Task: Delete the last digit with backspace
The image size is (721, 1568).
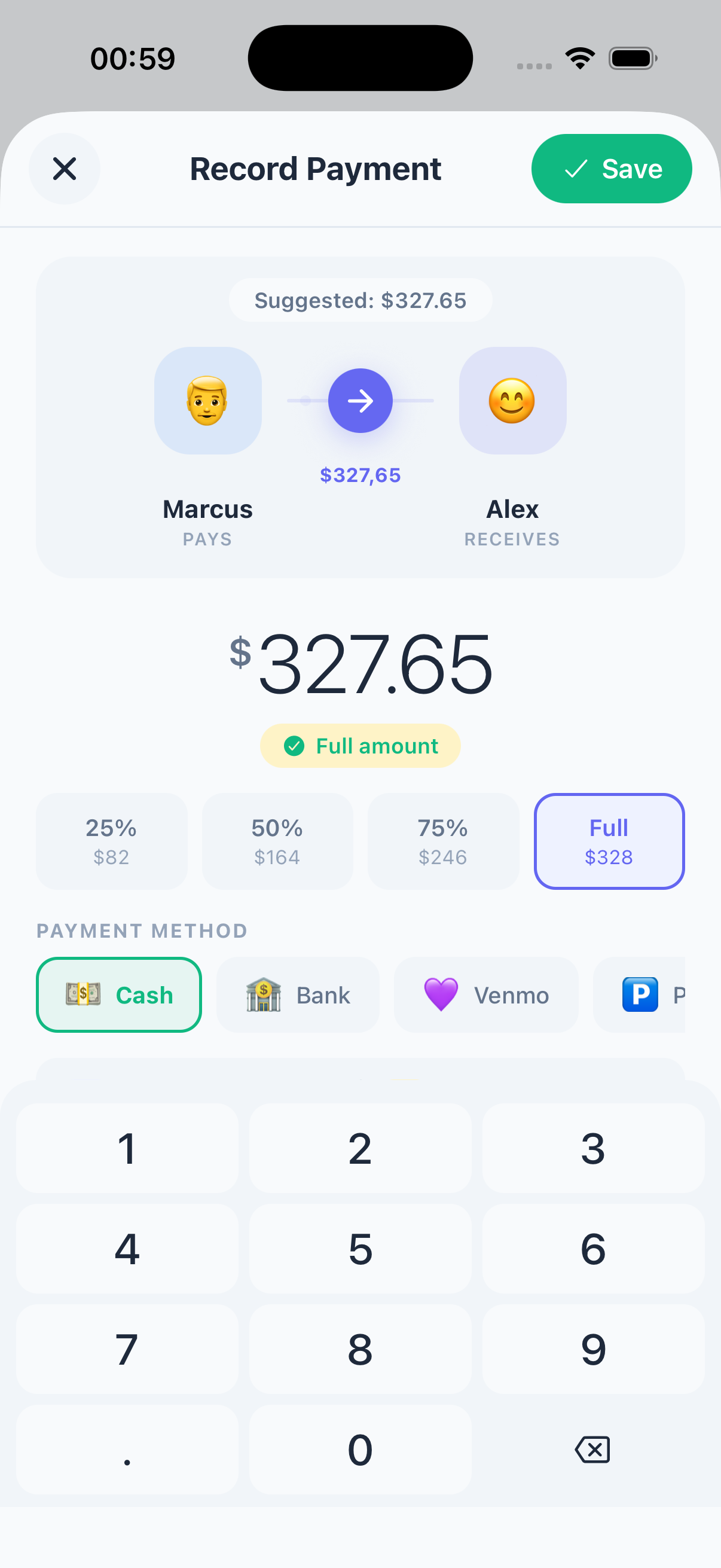Action: 592,1450
